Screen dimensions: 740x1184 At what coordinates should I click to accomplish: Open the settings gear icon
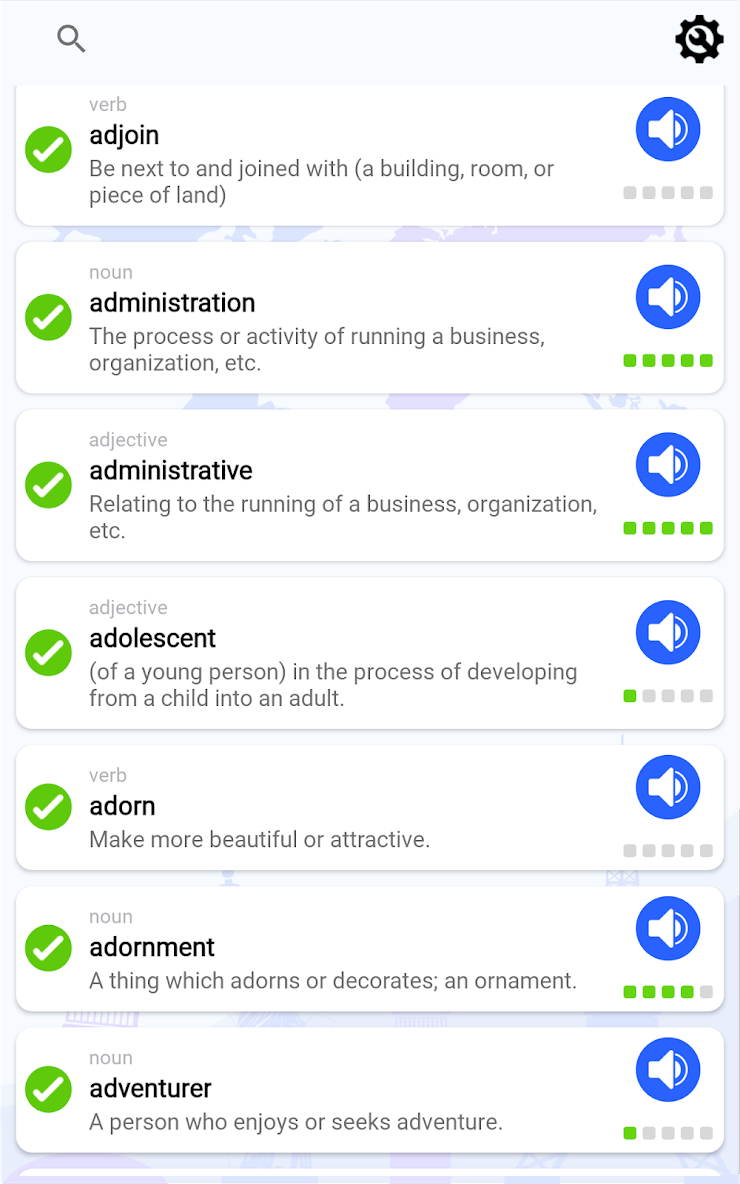pos(699,39)
